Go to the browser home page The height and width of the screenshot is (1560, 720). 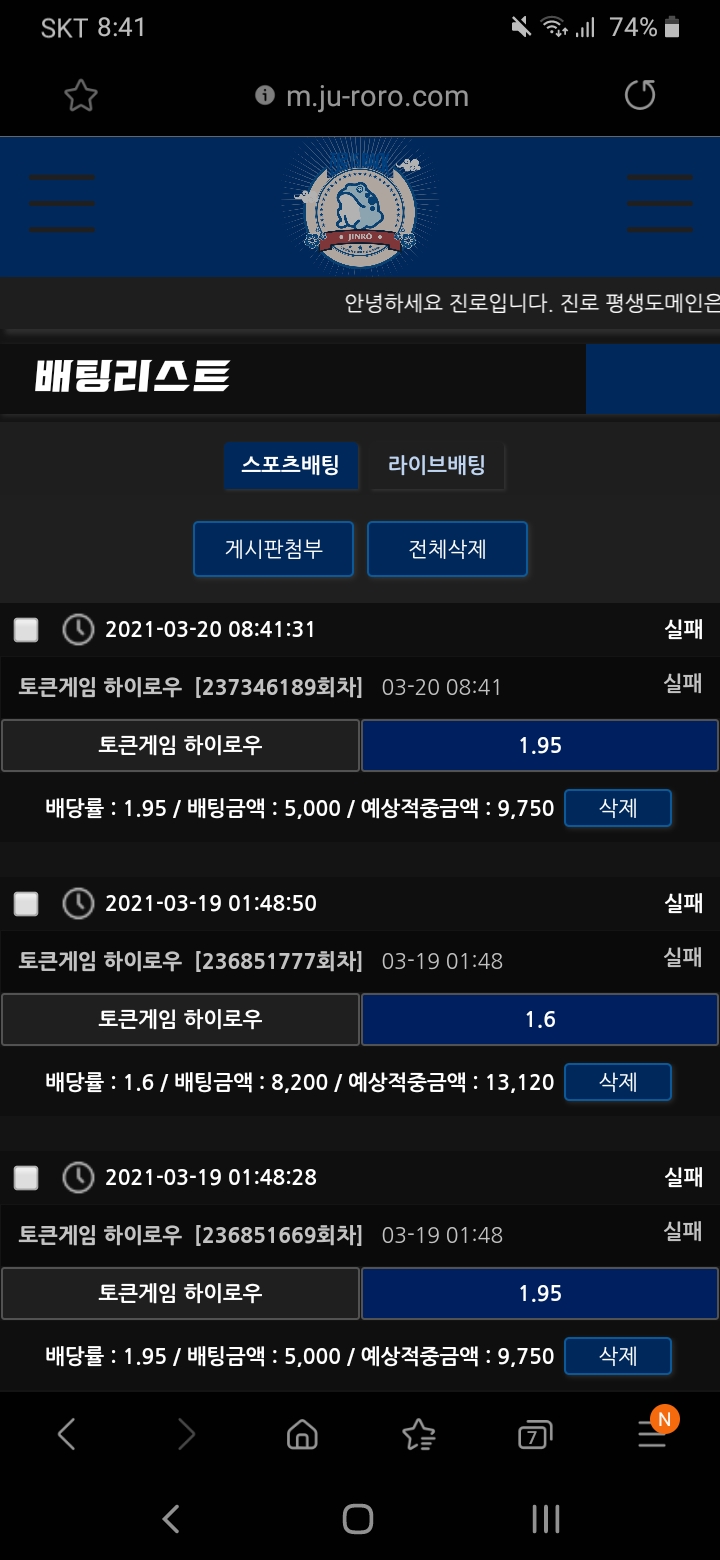(x=302, y=1436)
